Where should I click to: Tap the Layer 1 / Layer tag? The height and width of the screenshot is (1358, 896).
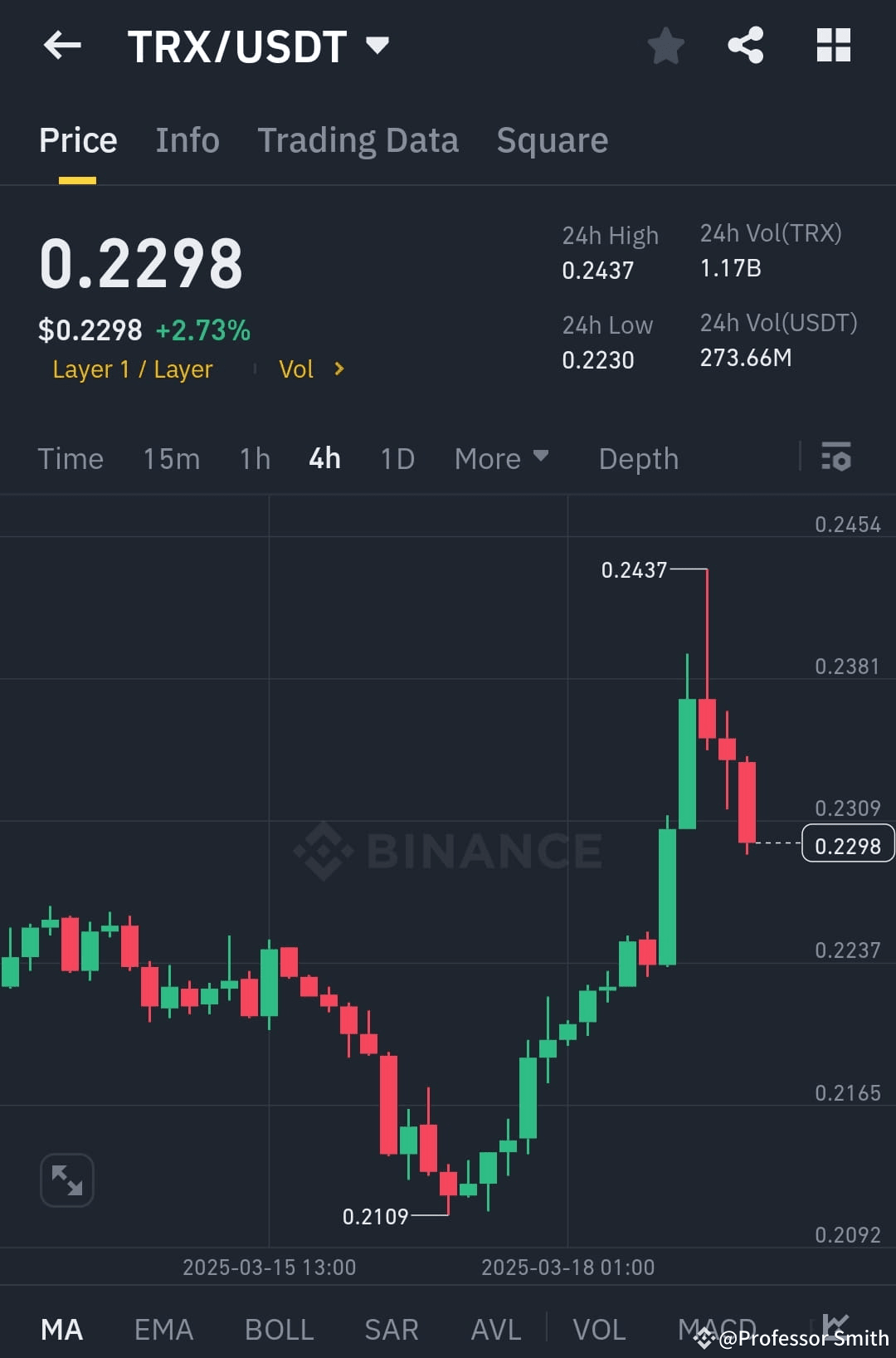[132, 369]
